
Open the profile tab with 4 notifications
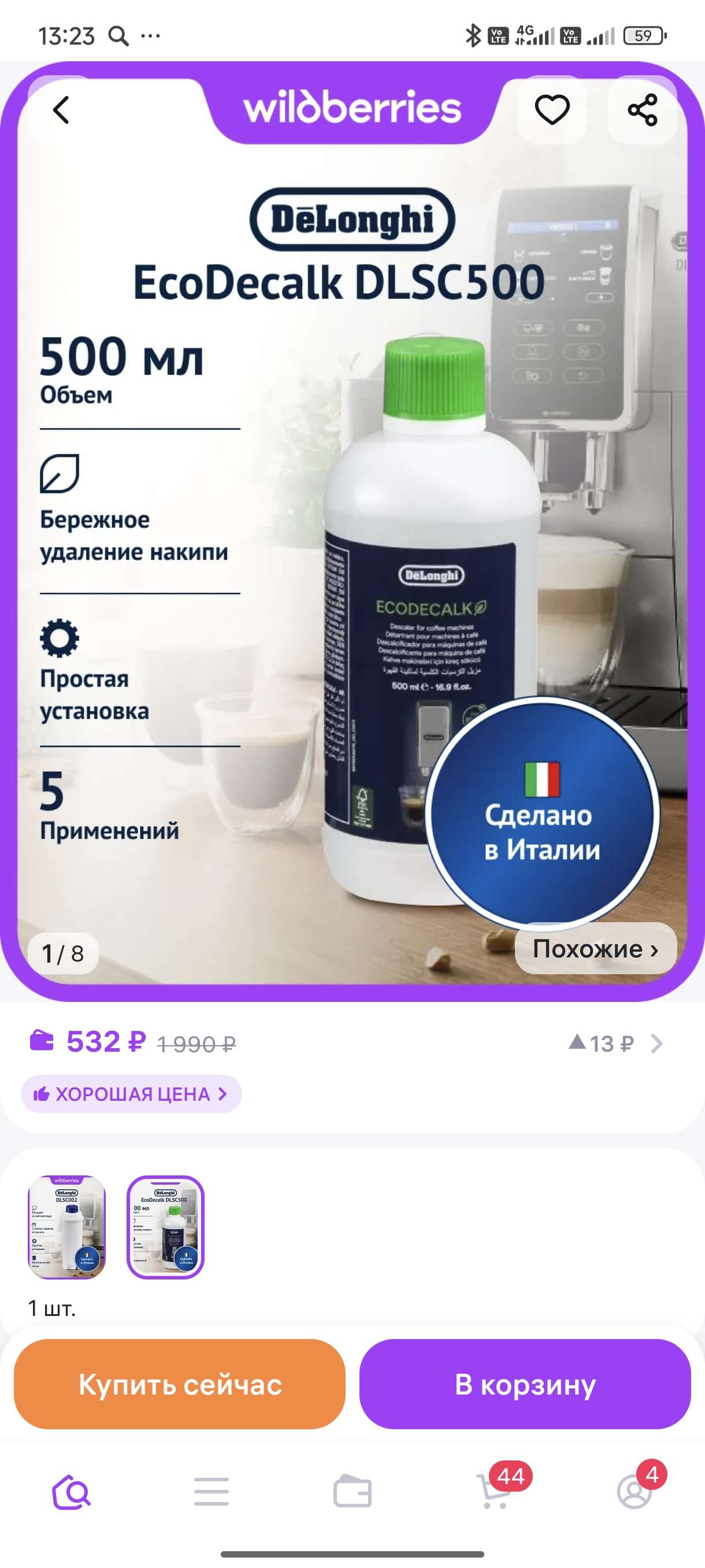click(x=634, y=1492)
